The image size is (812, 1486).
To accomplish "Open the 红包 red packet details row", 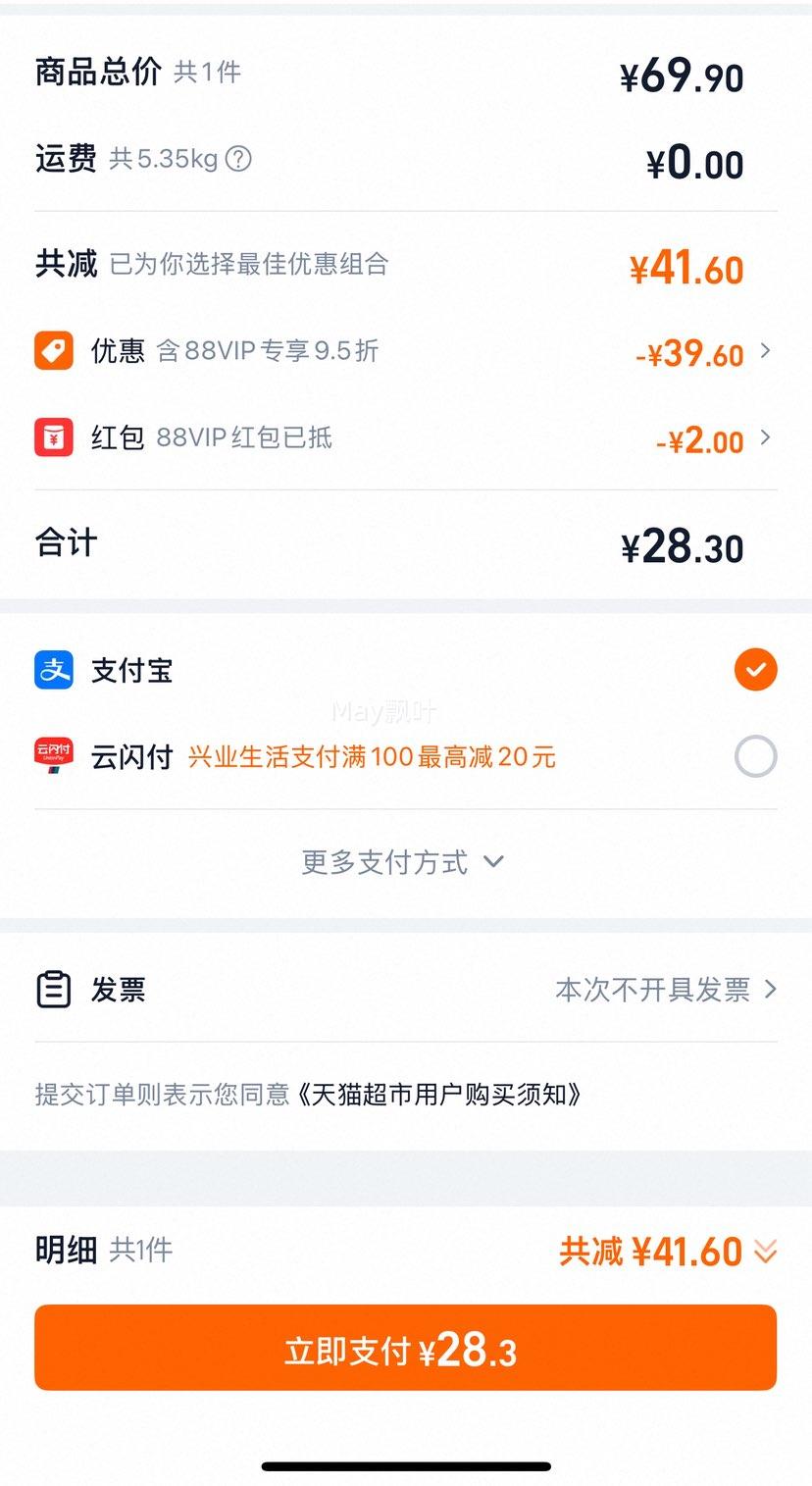I will 405,437.
